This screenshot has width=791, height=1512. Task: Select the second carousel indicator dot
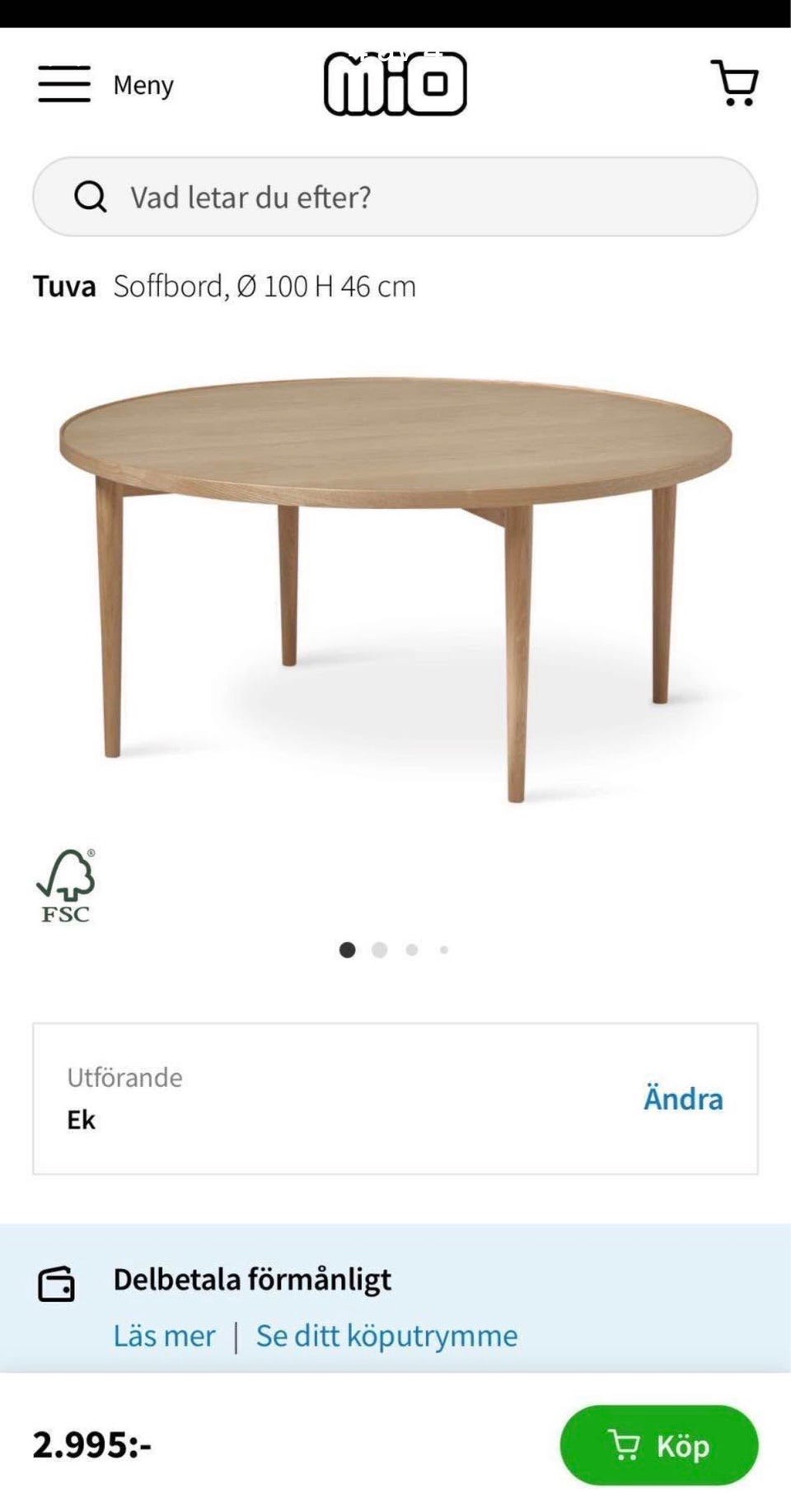379,949
